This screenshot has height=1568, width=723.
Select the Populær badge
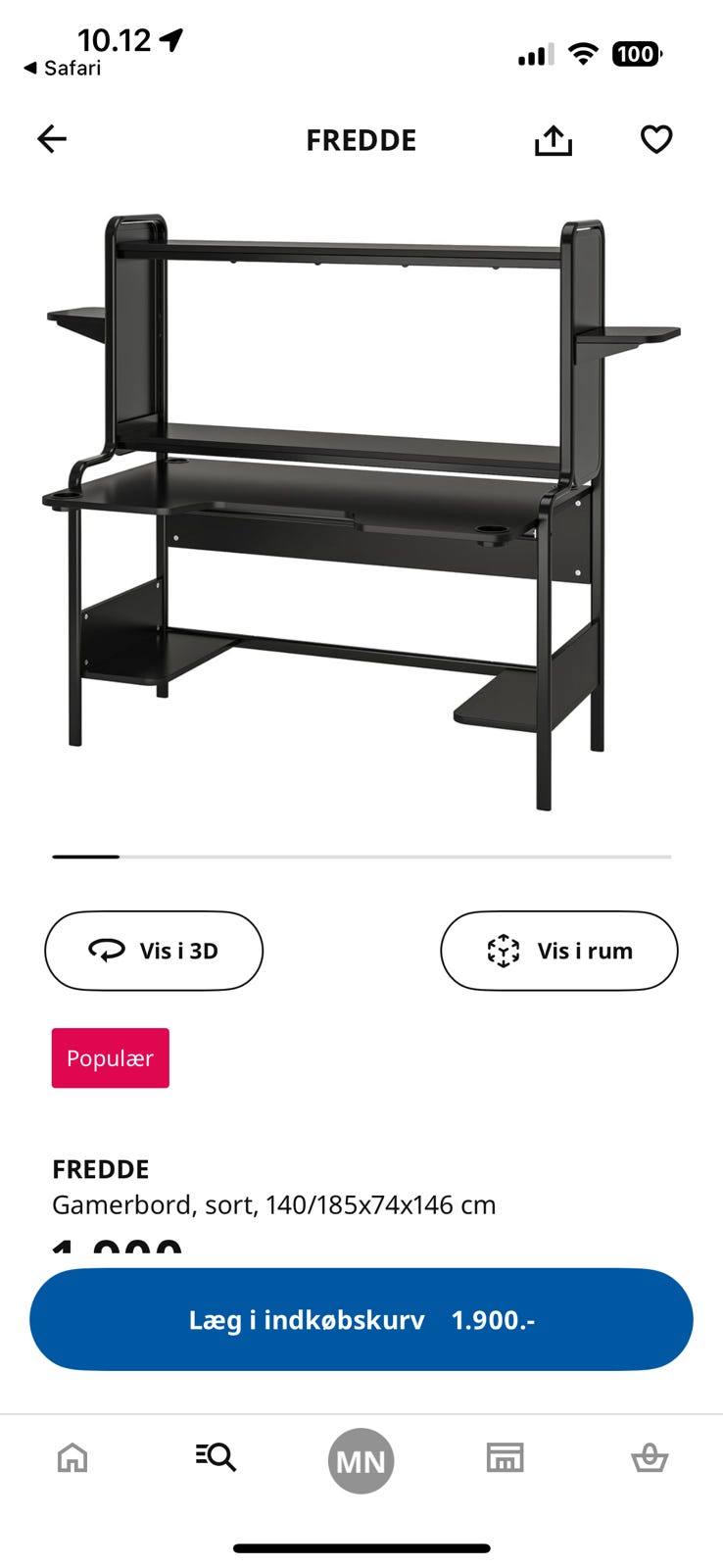(x=110, y=1057)
